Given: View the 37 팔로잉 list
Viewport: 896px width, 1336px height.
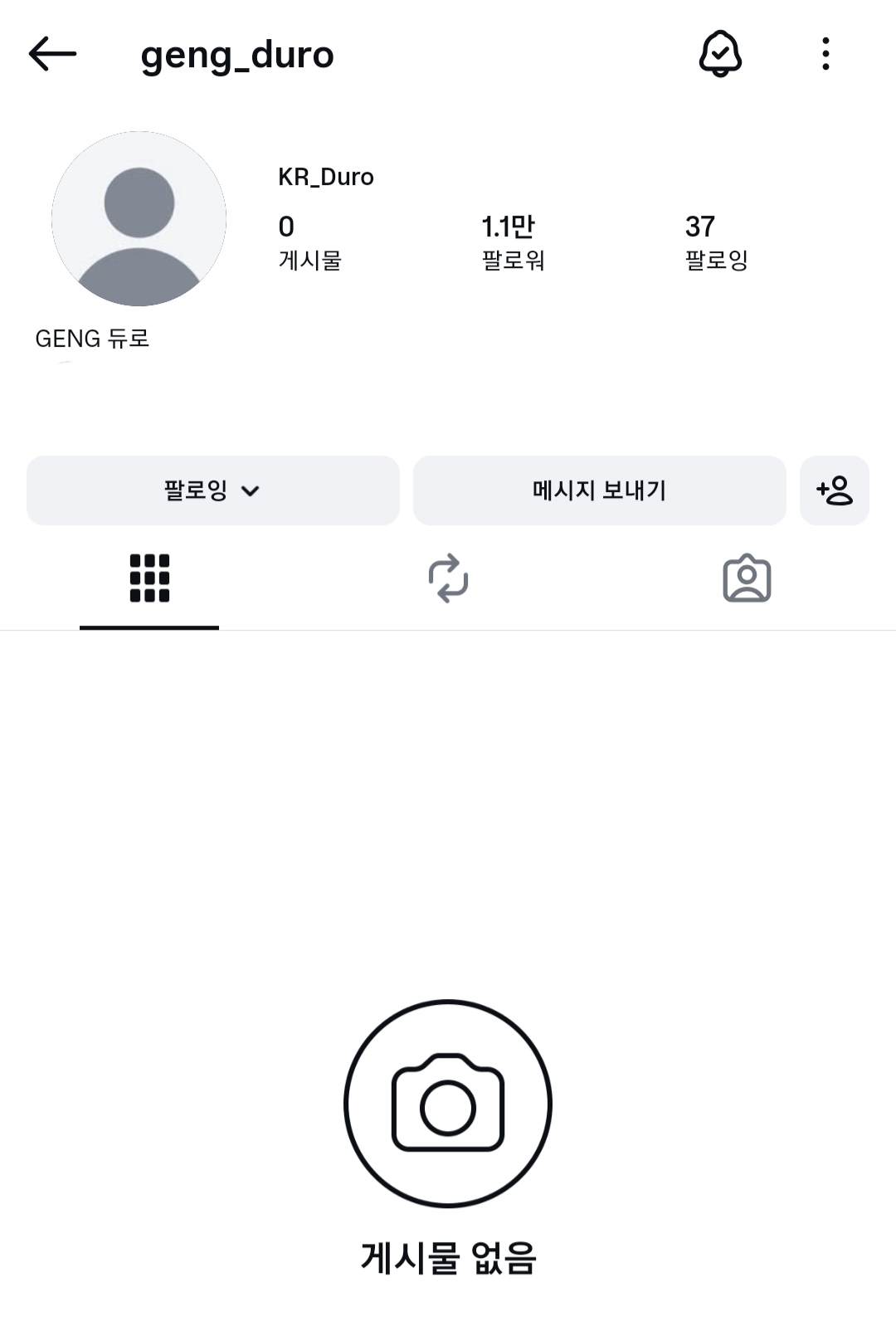Looking at the screenshot, I should (x=715, y=241).
